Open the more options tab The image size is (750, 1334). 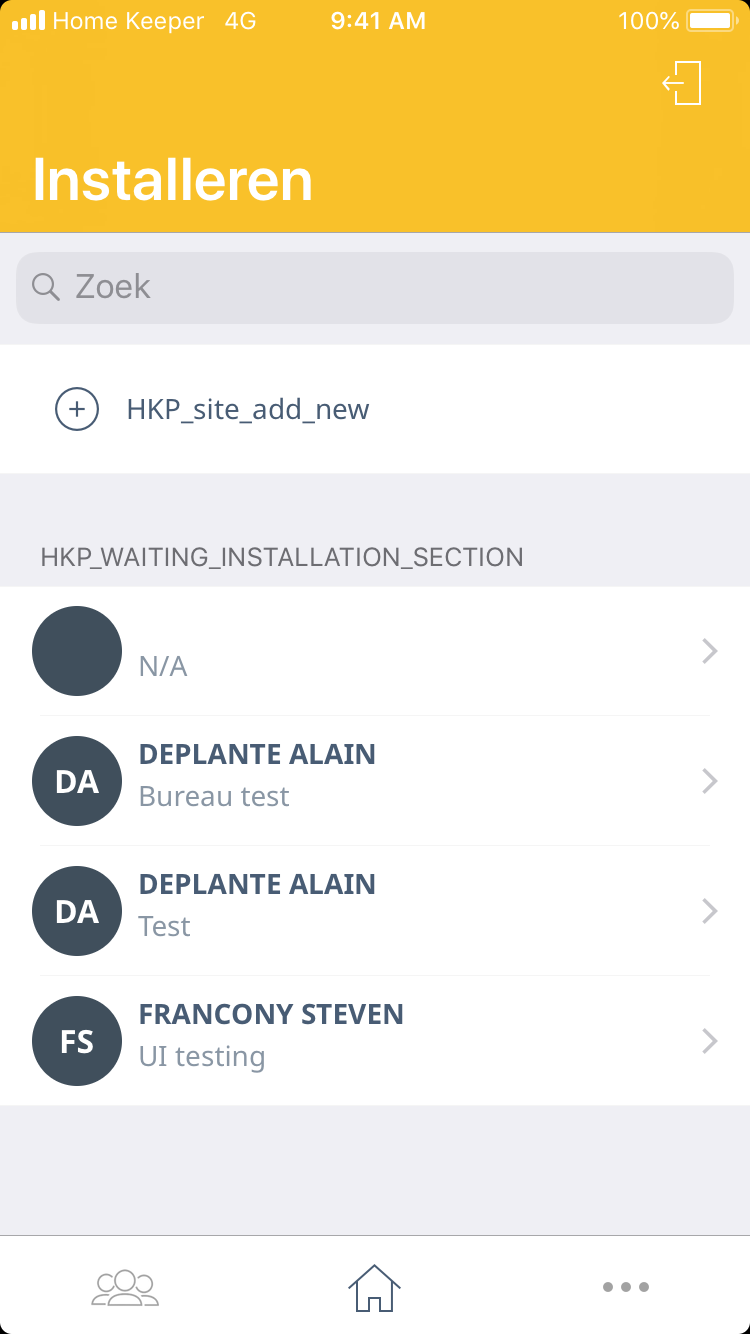[x=626, y=1287]
